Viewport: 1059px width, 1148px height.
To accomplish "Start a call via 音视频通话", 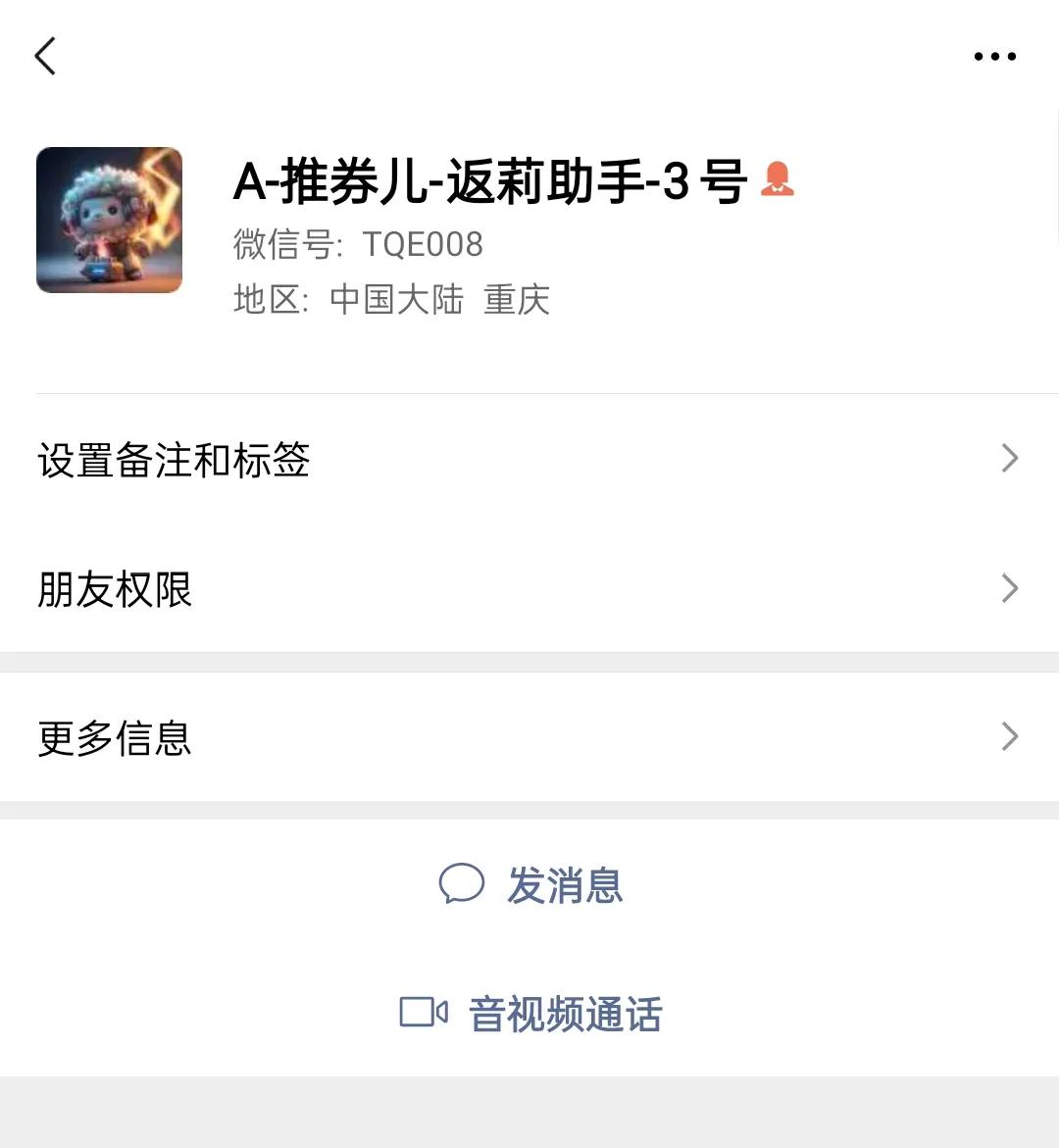I will pyautogui.click(x=565, y=1015).
